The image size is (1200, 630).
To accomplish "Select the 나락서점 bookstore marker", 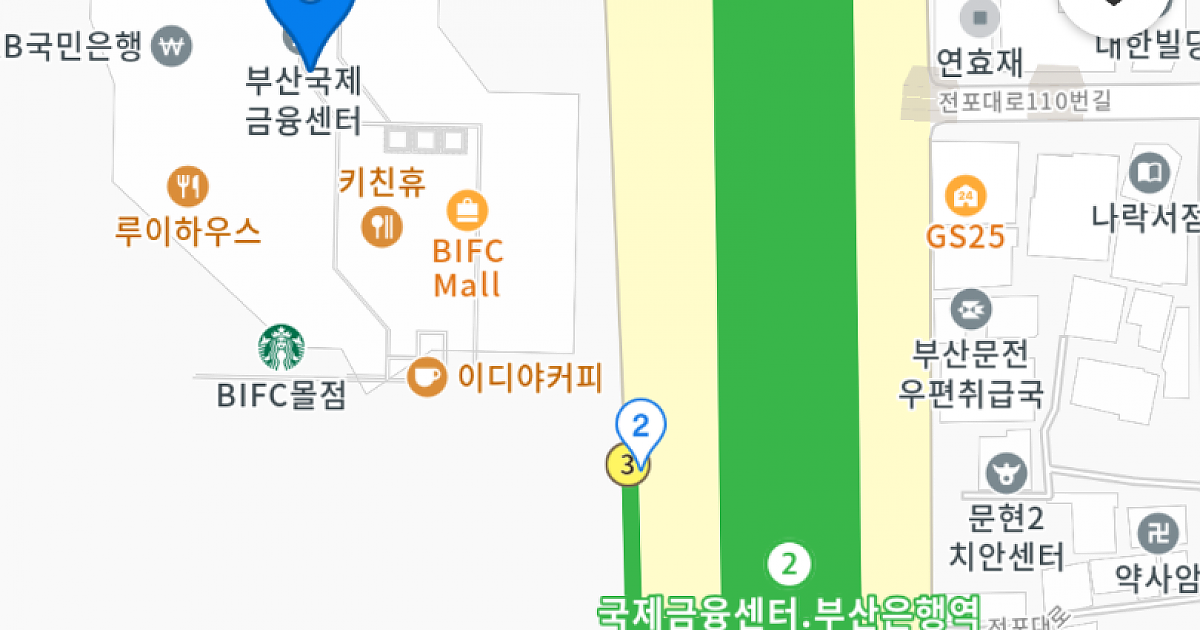I will coord(1149,173).
